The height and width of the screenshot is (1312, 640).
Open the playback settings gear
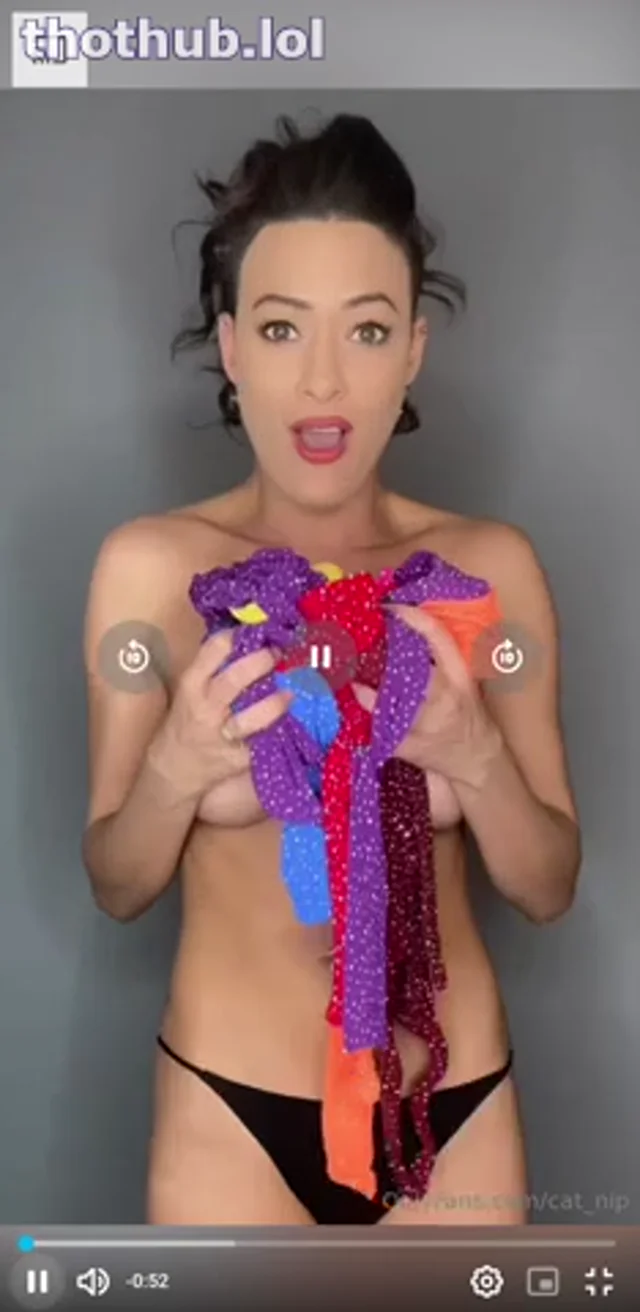(x=486, y=1281)
